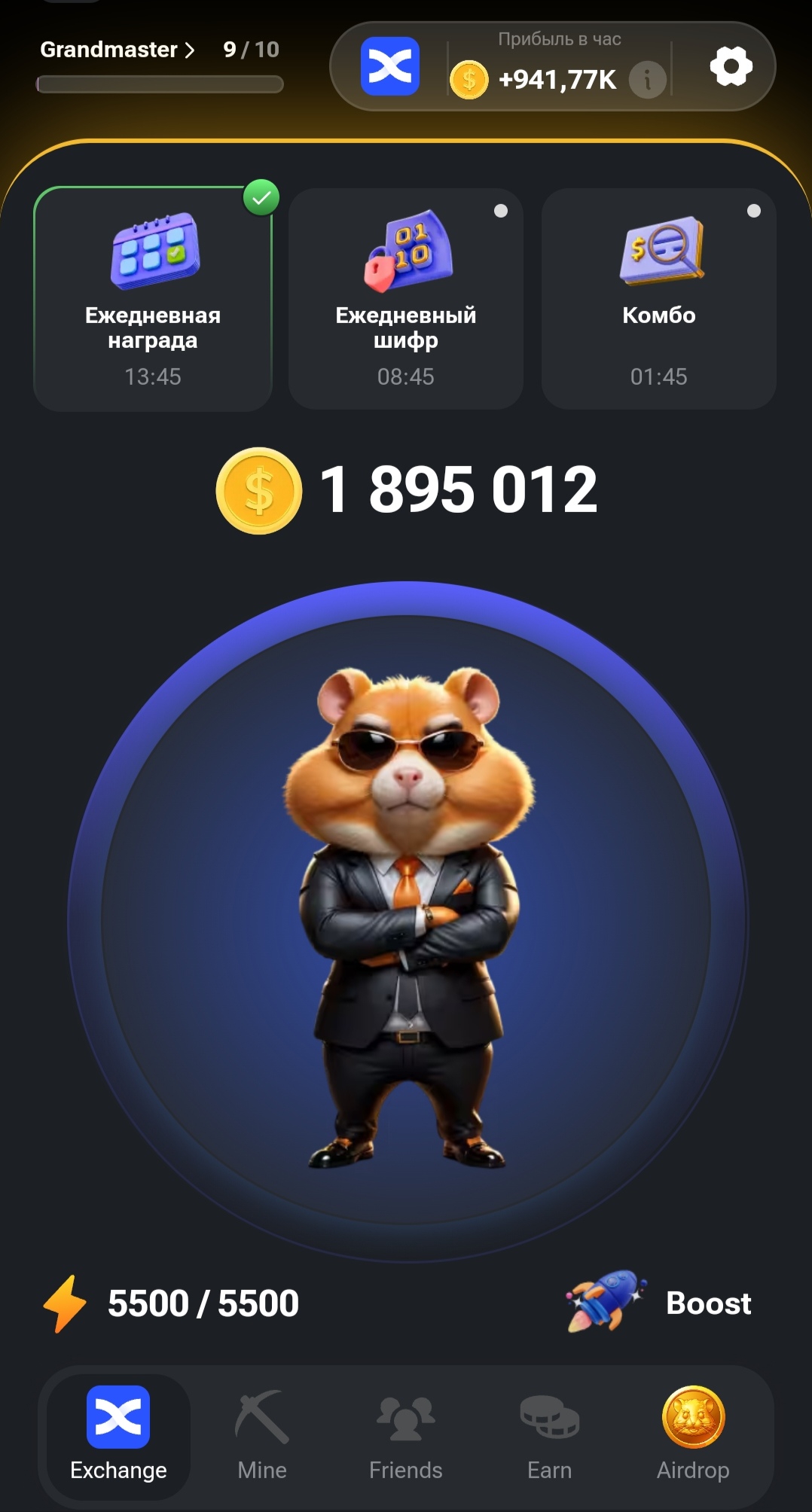Open the Ежедневная награда card
Viewport: 812px width, 1512px height.
point(153,299)
